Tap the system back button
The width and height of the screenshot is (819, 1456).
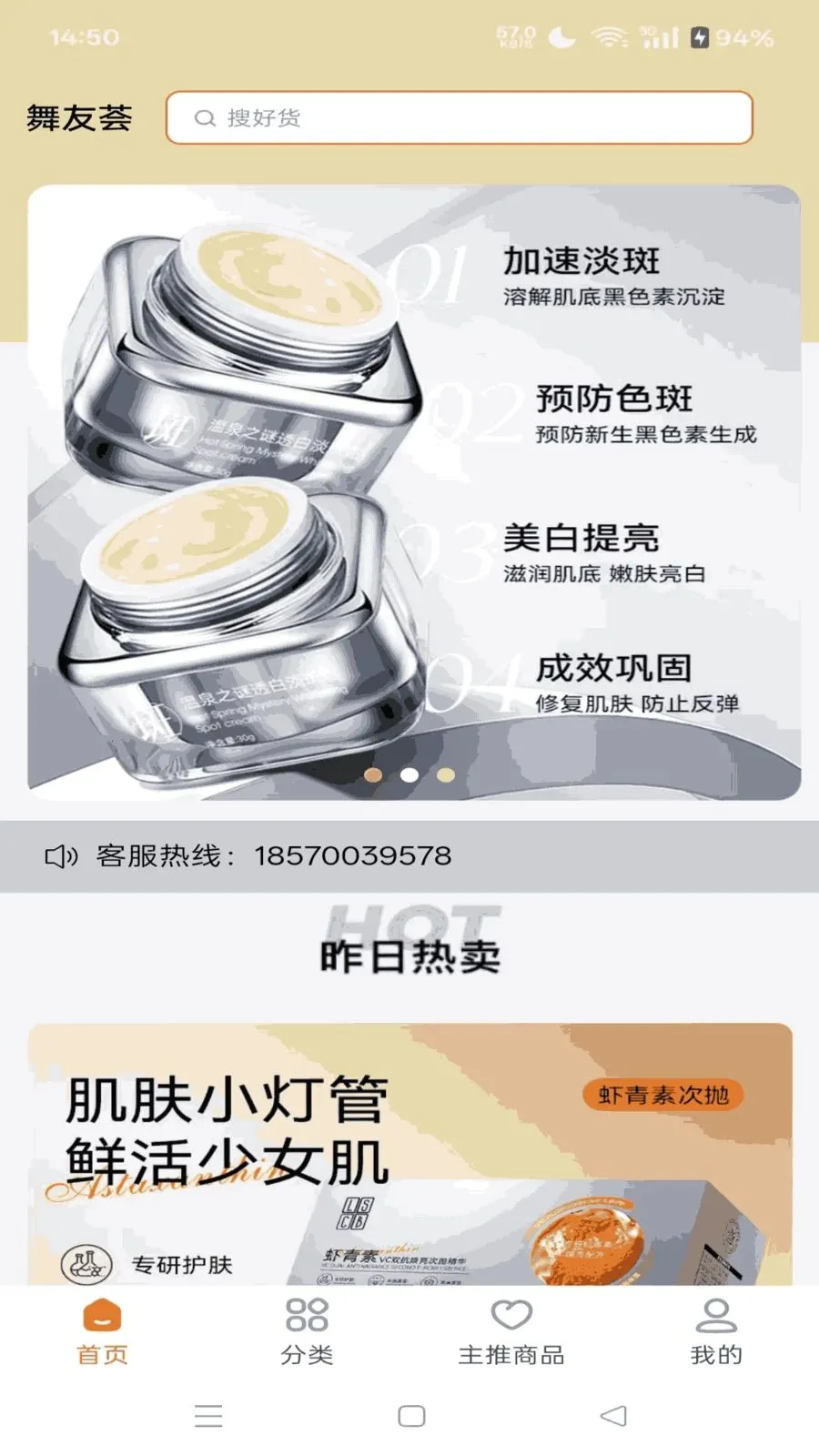click(614, 1416)
